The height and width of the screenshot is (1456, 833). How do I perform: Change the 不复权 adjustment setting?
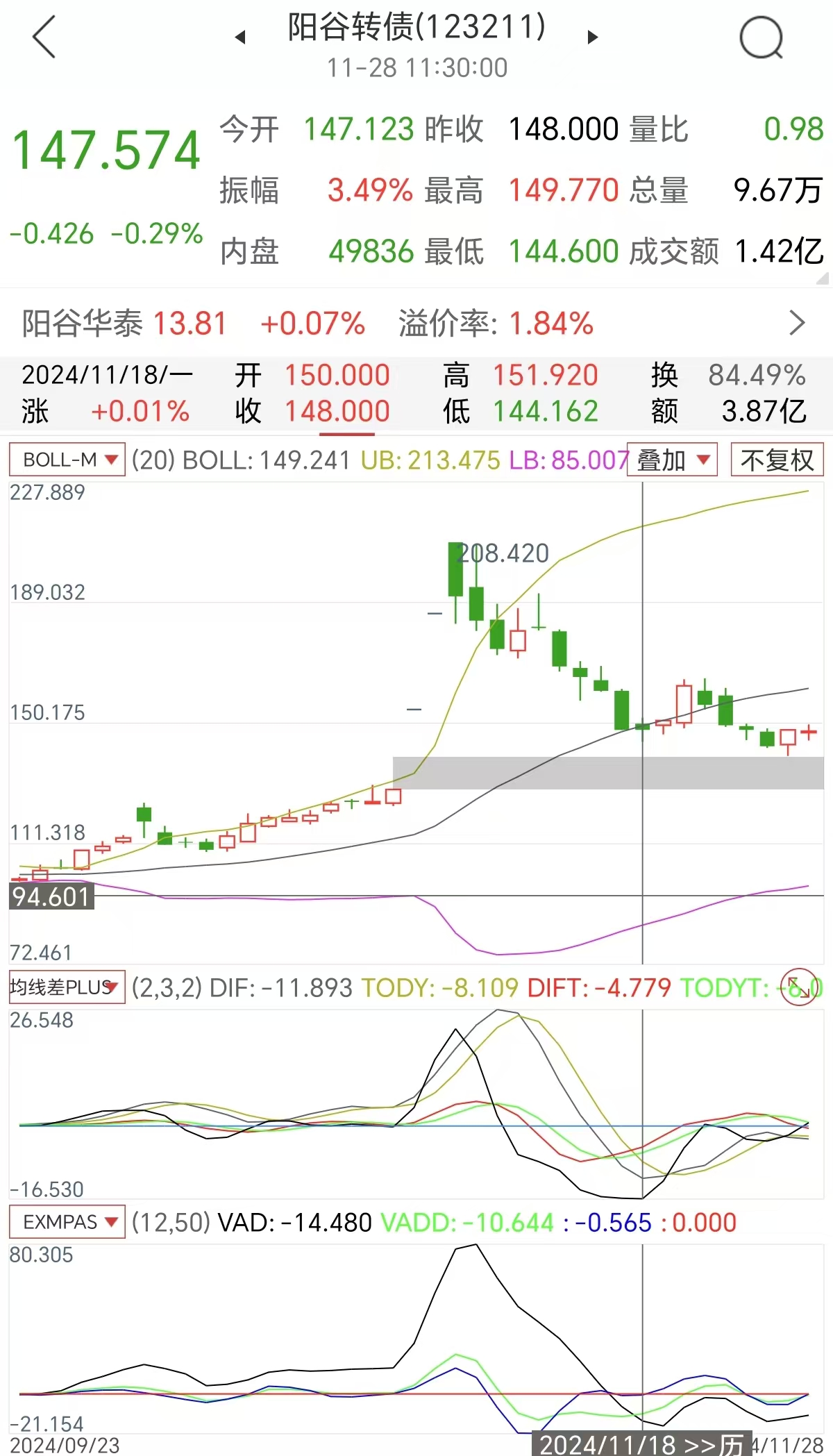tap(777, 460)
